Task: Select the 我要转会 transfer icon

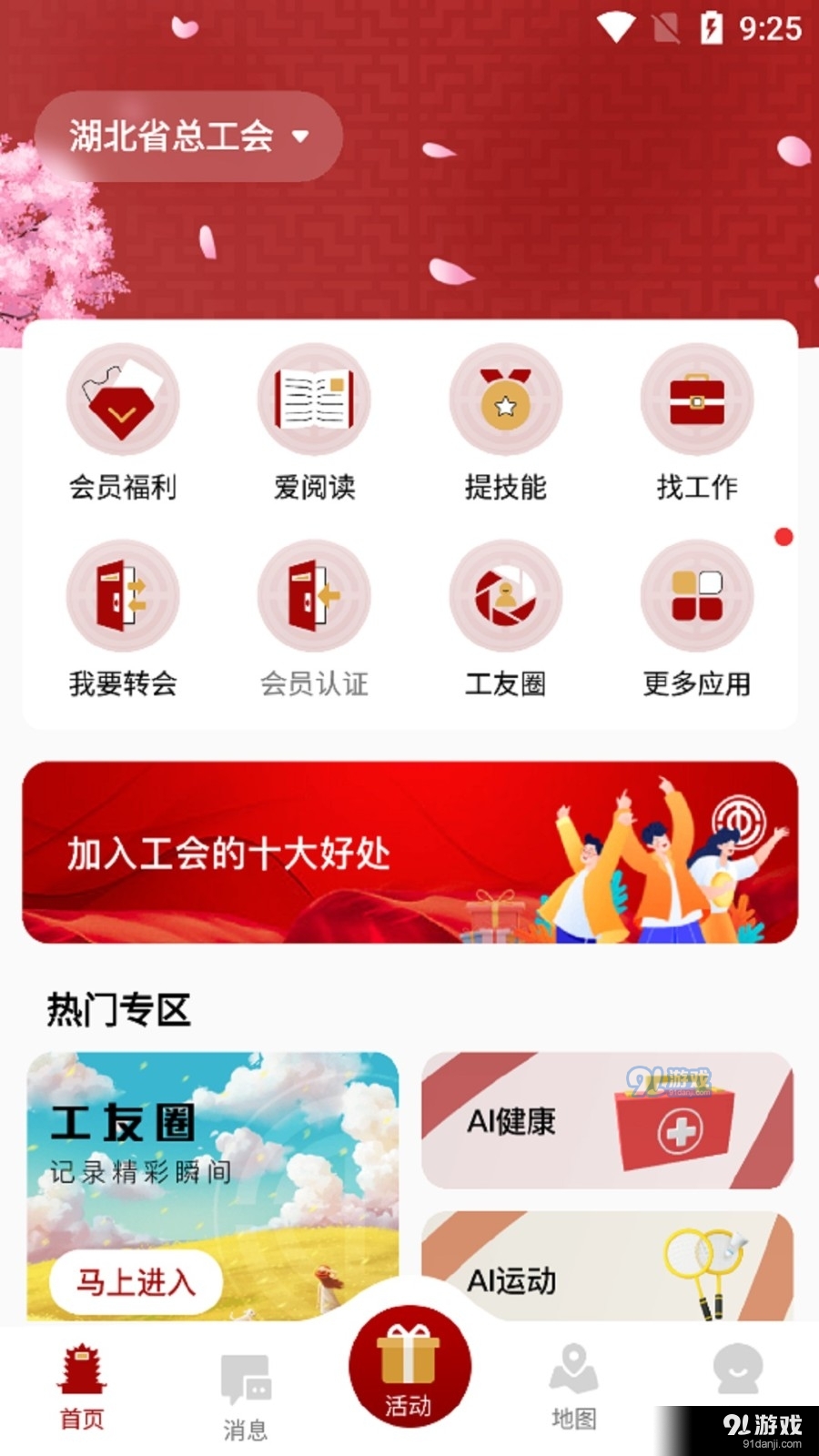Action: pyautogui.click(x=123, y=596)
